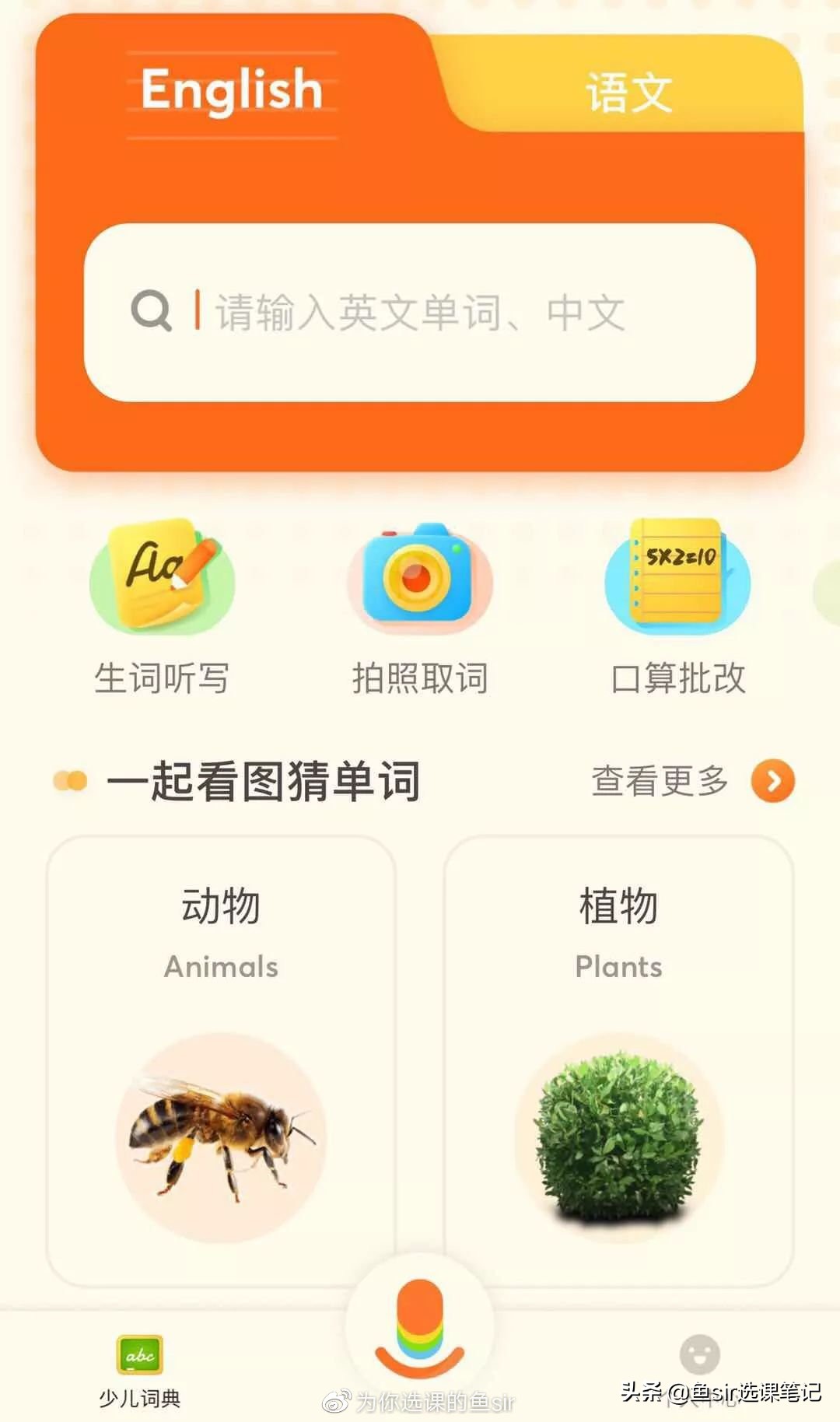Click the magnifier icon in the search bar
Image resolution: width=840 pixels, height=1422 pixels.
point(150,311)
